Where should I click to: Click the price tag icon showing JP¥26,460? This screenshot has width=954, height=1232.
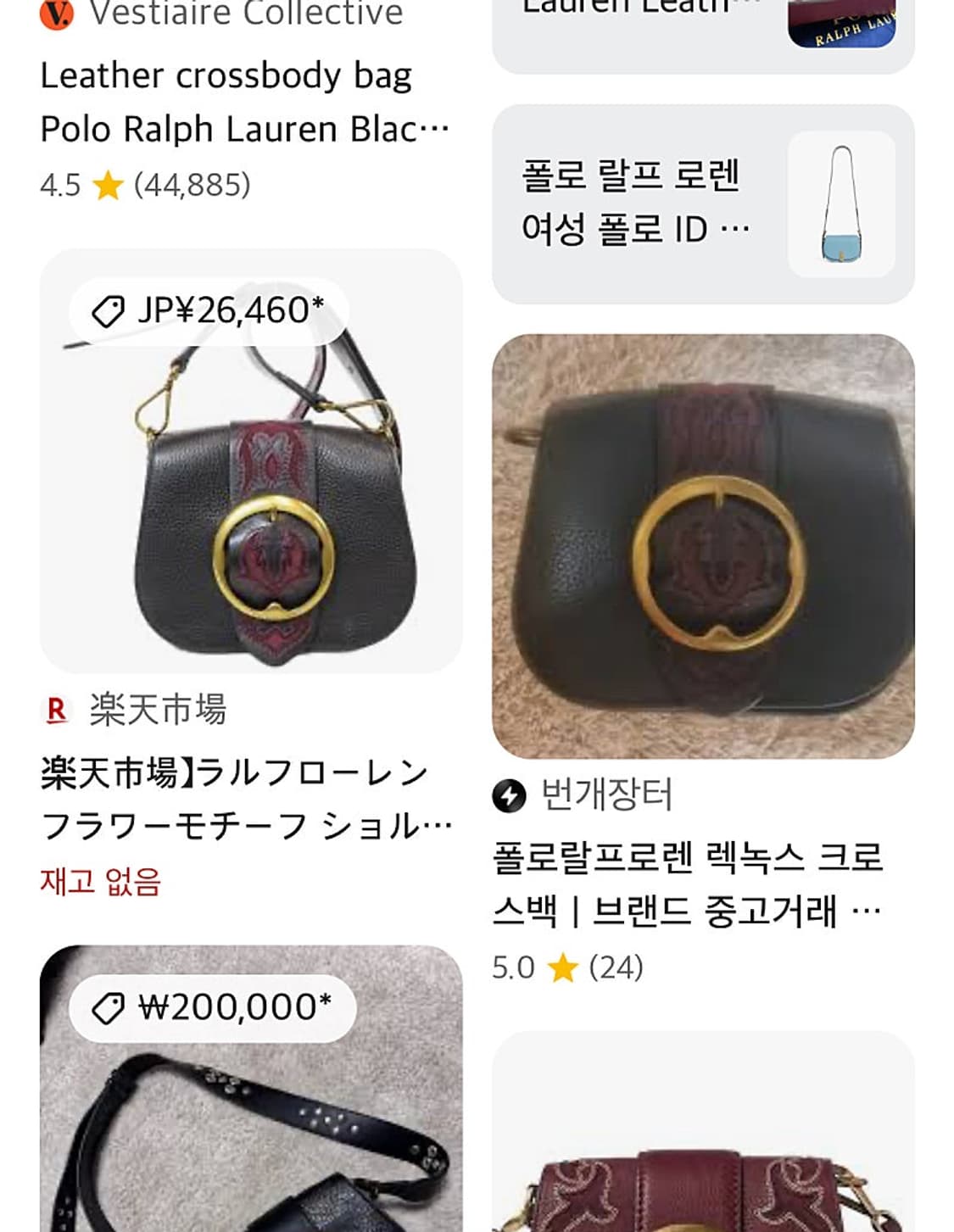pos(107,309)
